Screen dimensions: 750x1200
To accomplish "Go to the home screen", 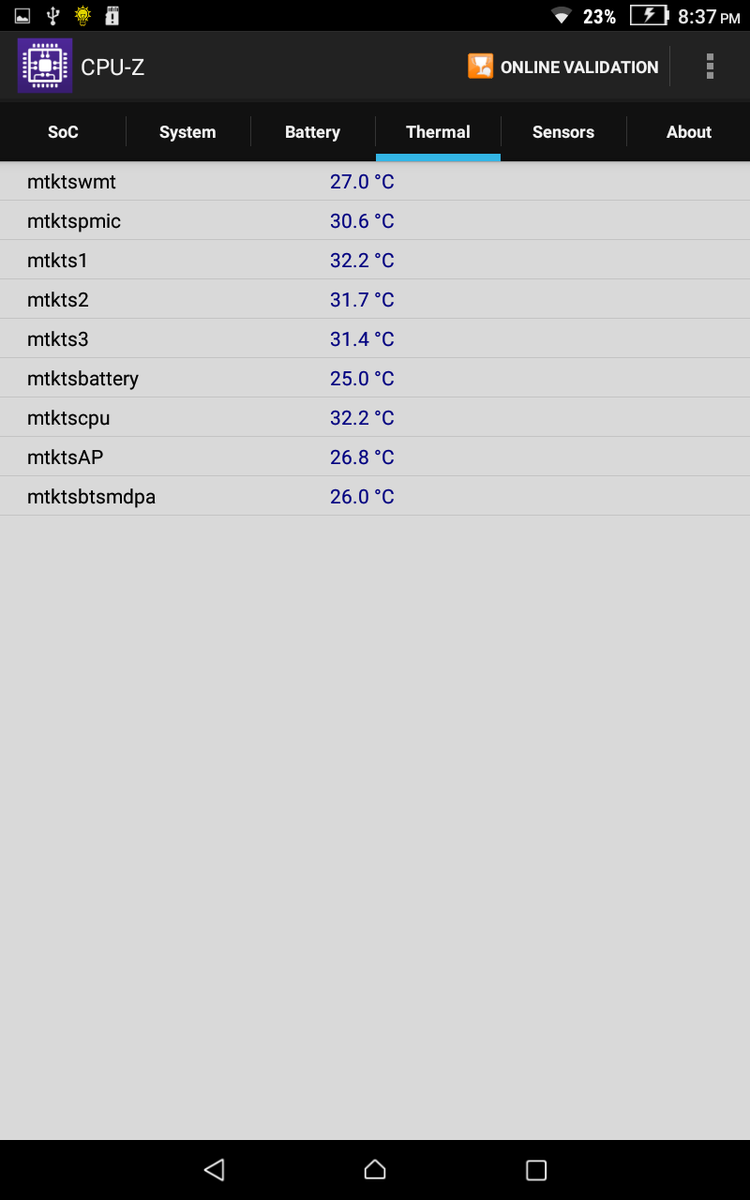I will point(375,1169).
